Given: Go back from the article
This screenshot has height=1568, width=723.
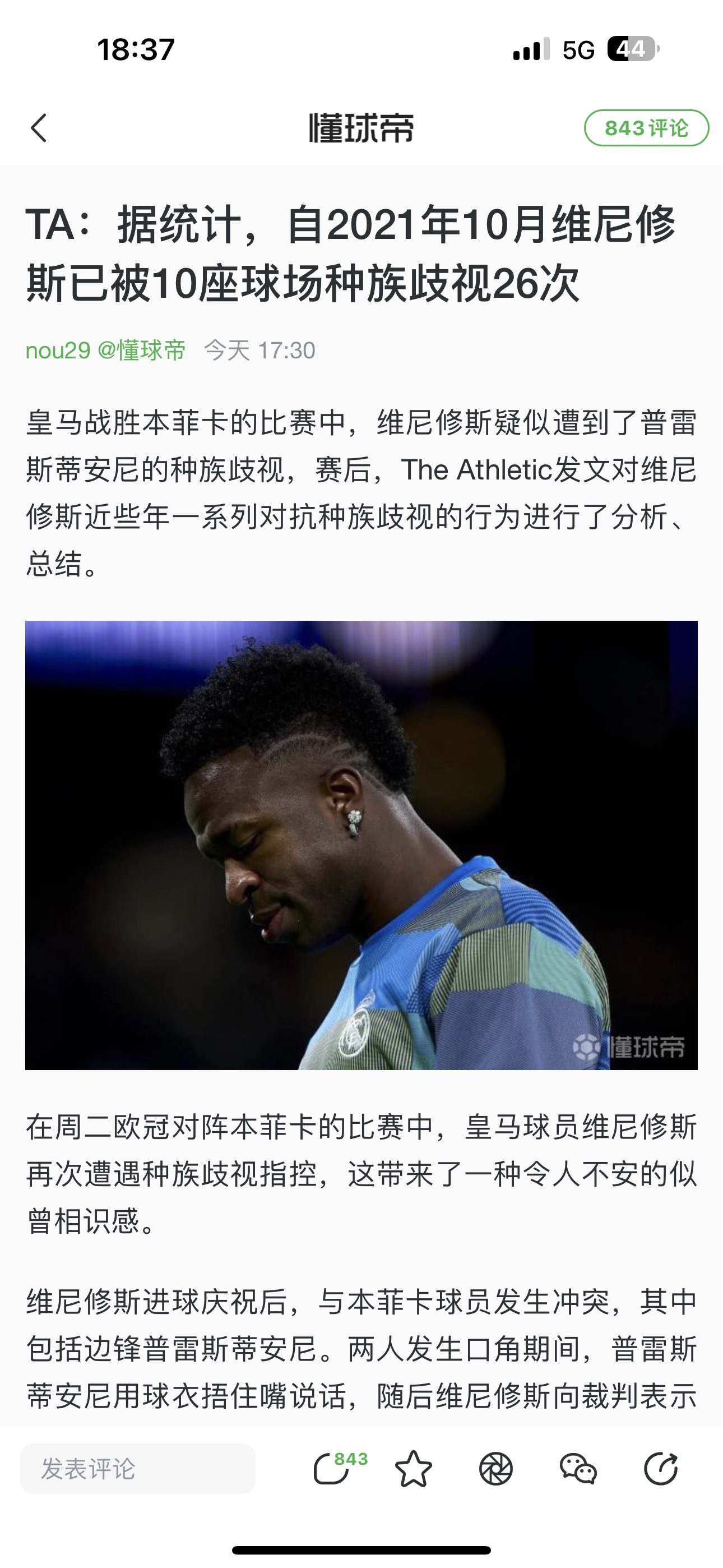Looking at the screenshot, I should point(39,128).
